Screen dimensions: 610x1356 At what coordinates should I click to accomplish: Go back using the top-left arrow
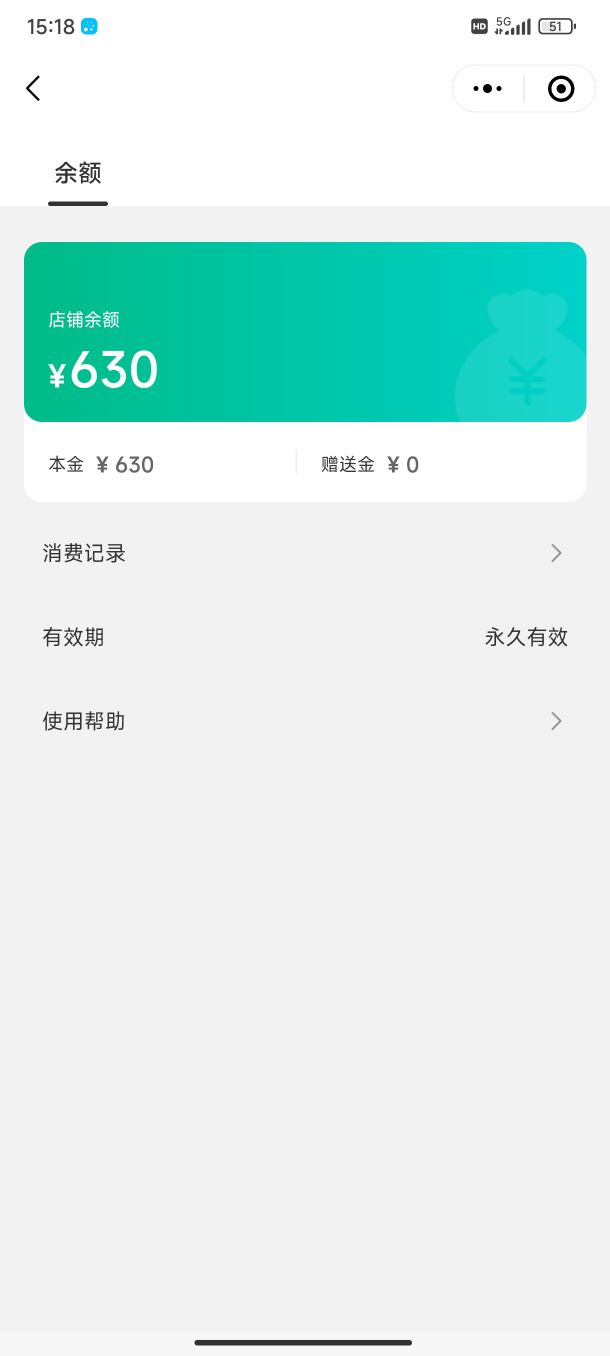(33, 89)
